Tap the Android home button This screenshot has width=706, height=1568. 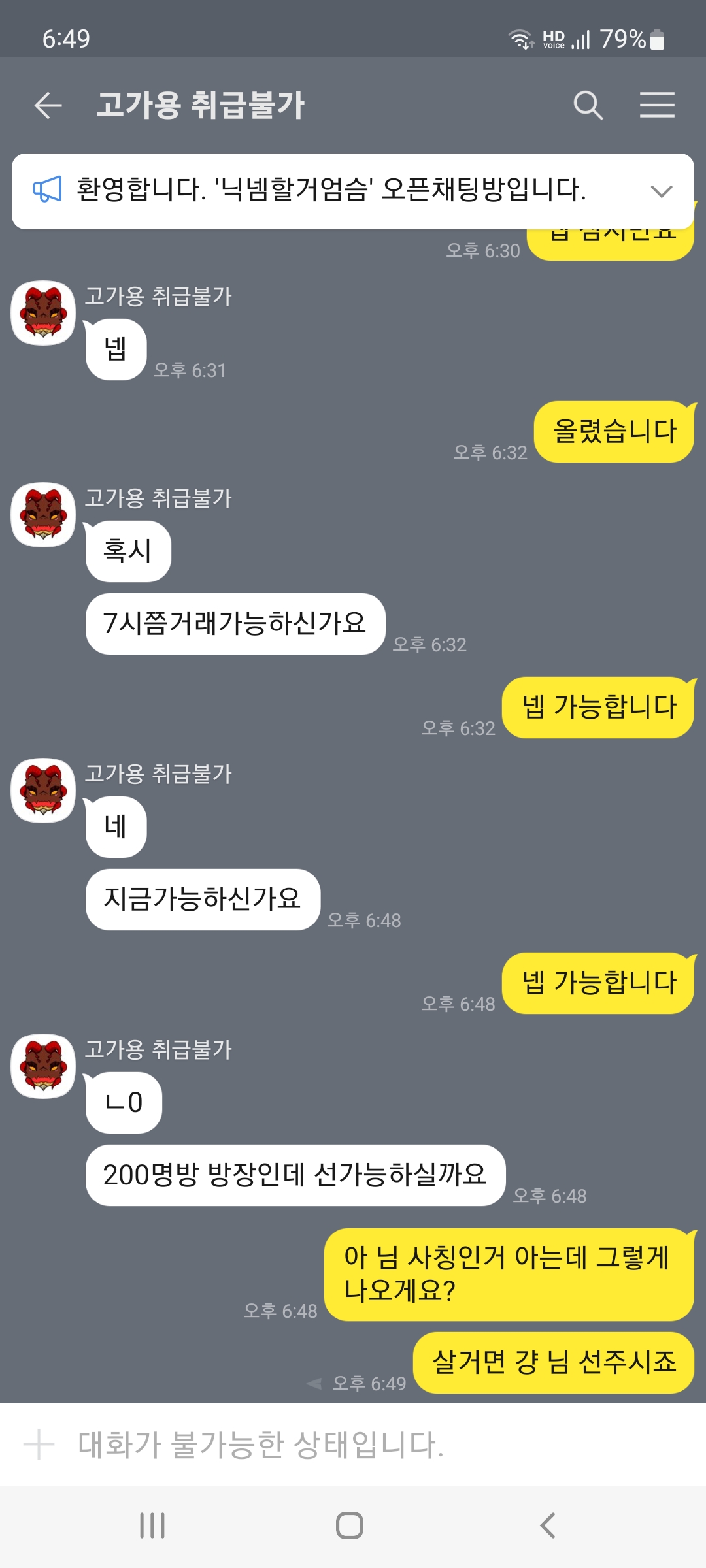coord(350,1526)
